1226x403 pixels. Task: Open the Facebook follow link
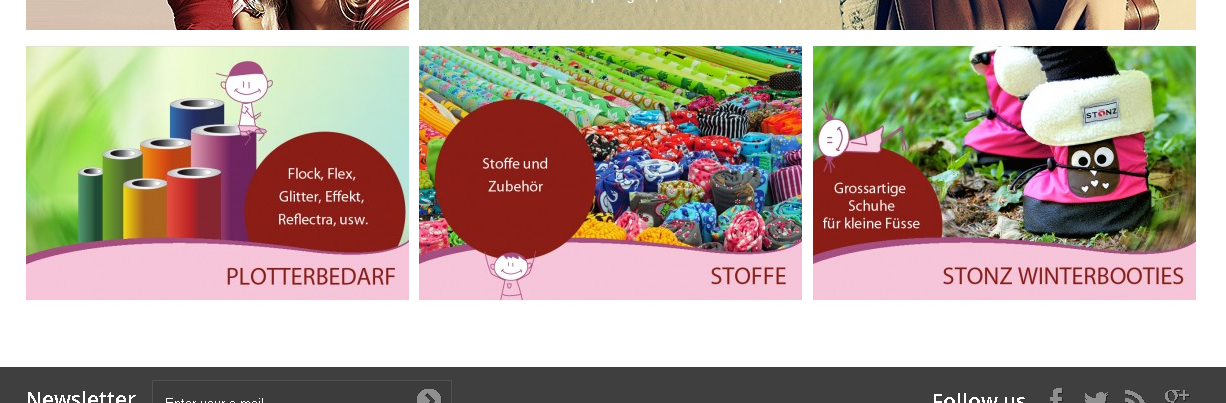click(x=1056, y=398)
